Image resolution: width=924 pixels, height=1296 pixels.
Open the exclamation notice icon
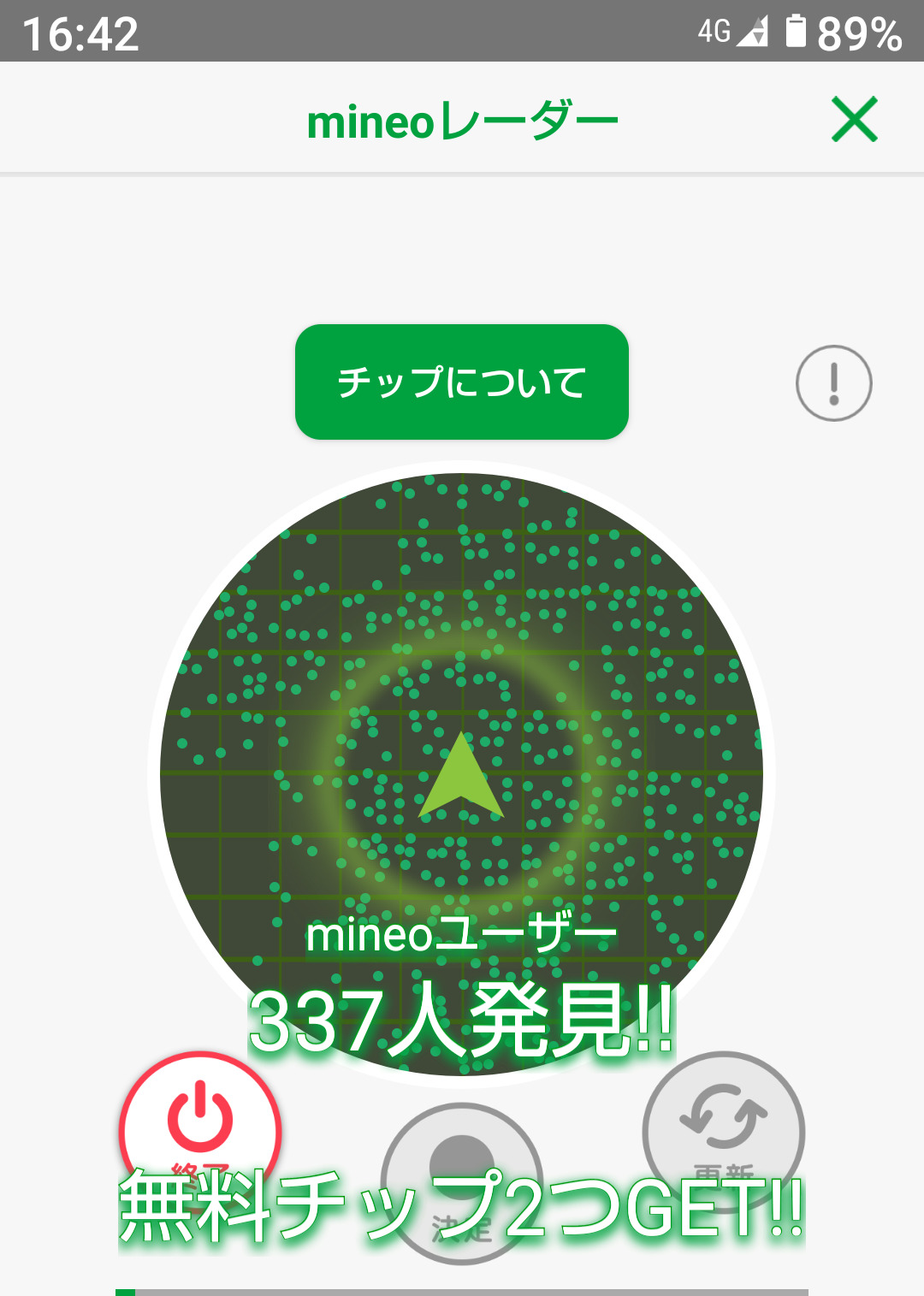pos(833,383)
